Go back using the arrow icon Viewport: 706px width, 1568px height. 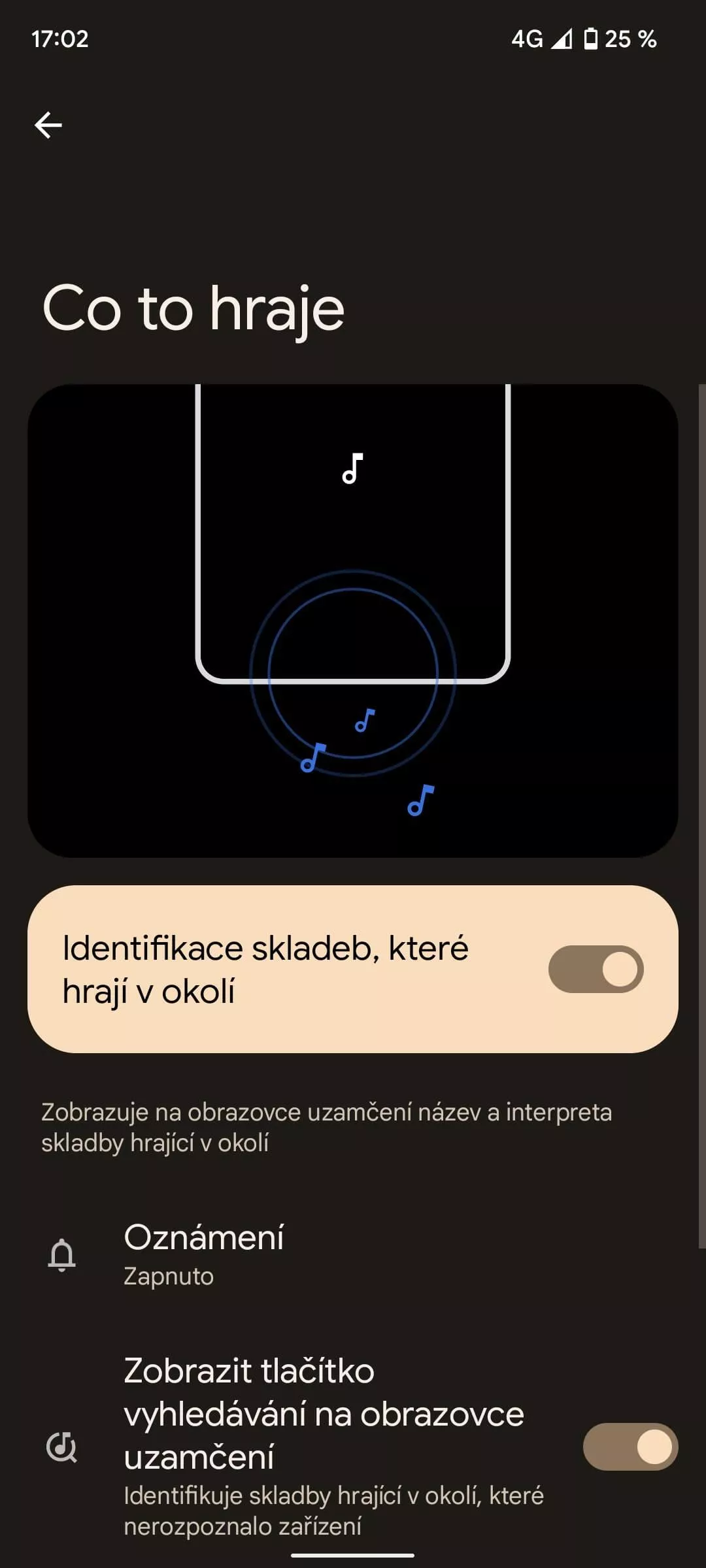48,125
